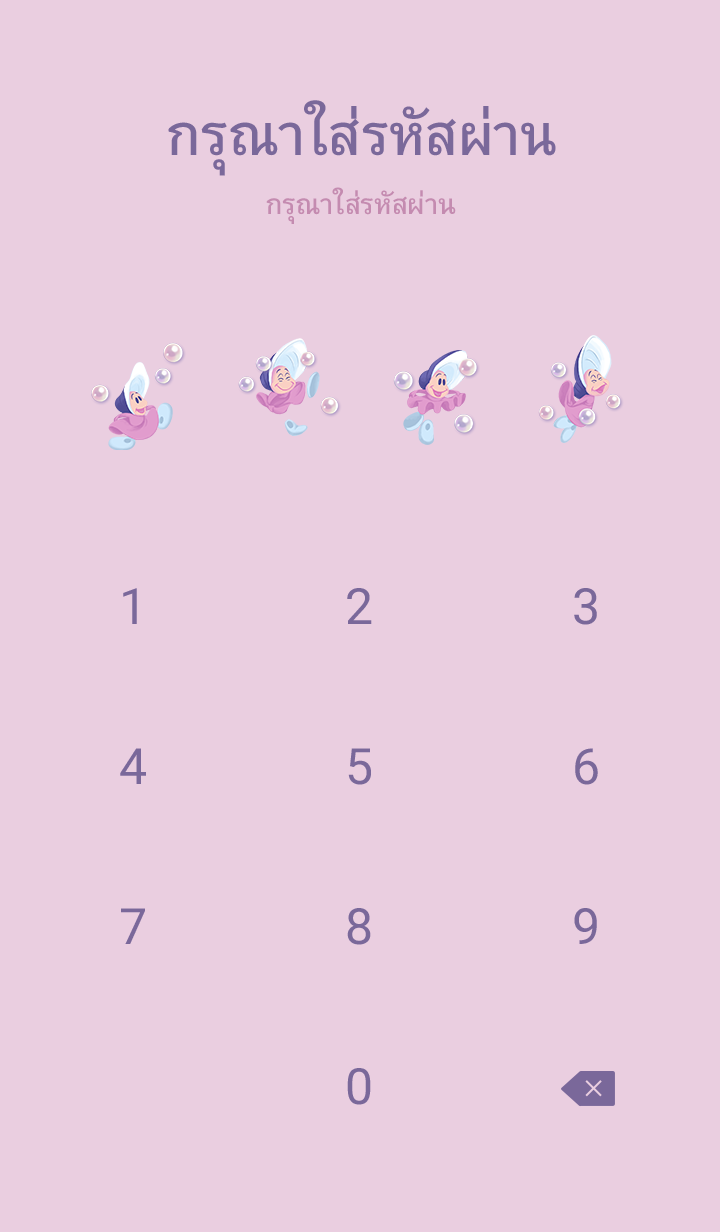Tap the 5 key

tap(359, 767)
